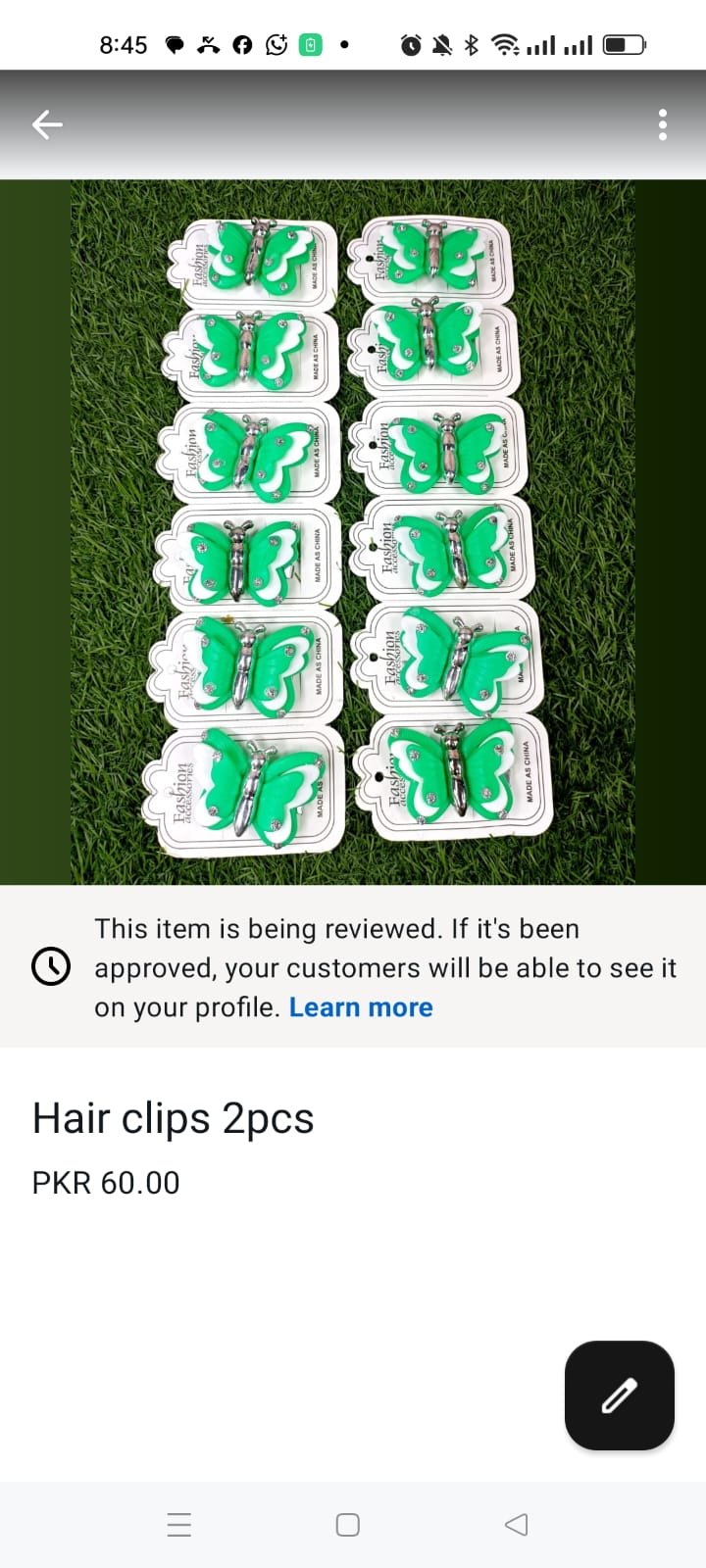Tap the system home button
706x1568 pixels.
tap(348, 1525)
